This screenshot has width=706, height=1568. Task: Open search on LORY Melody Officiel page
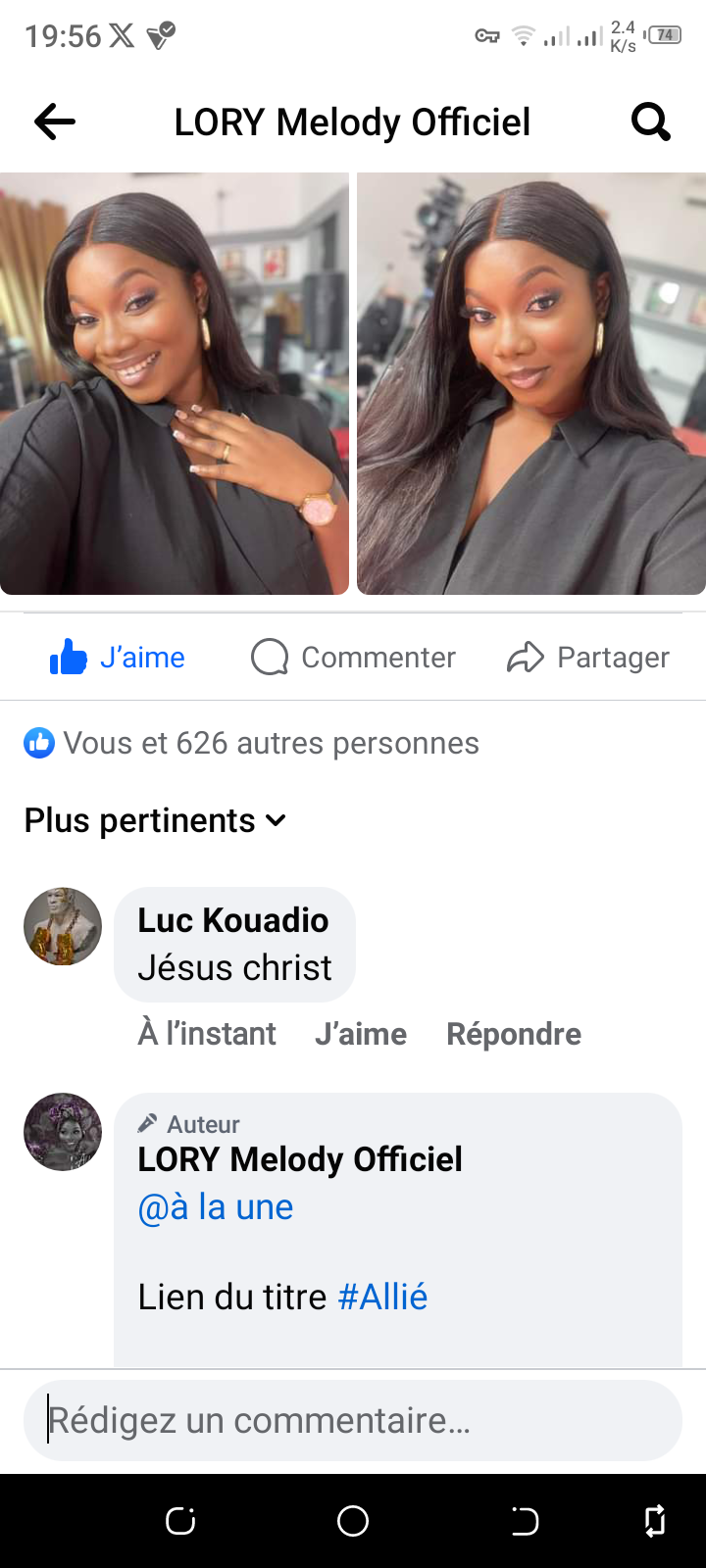(650, 122)
